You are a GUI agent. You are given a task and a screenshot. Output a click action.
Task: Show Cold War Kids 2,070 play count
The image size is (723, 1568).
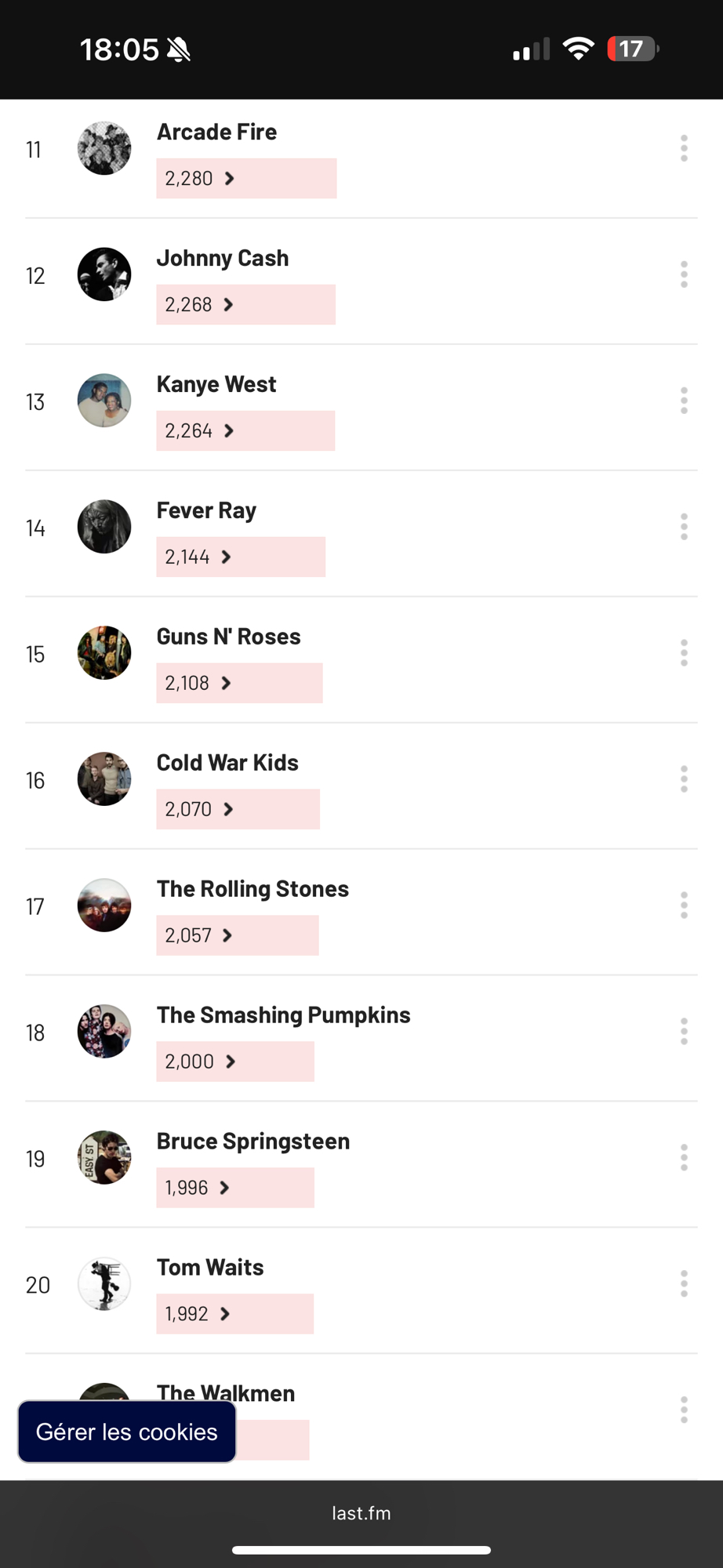pos(199,809)
